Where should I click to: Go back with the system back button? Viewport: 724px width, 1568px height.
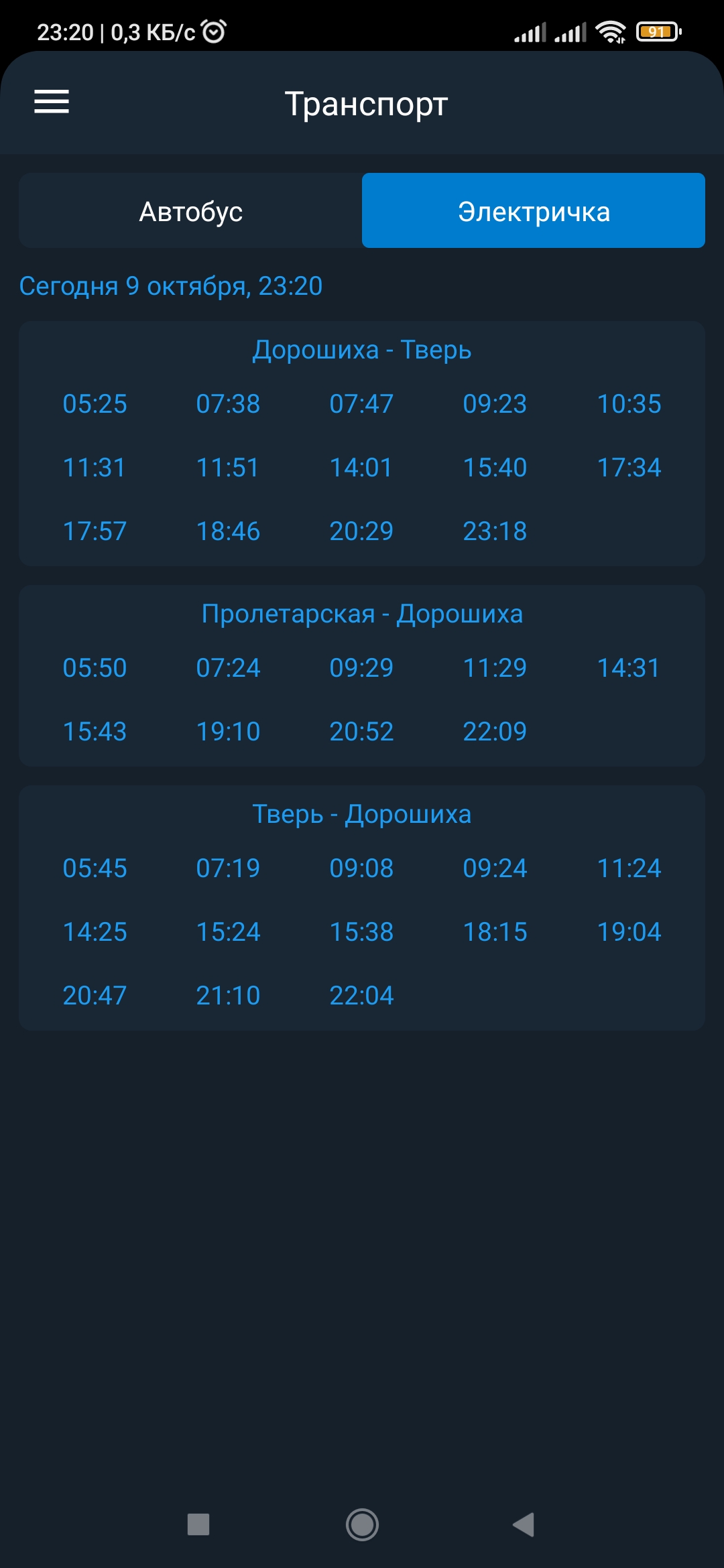click(524, 1524)
